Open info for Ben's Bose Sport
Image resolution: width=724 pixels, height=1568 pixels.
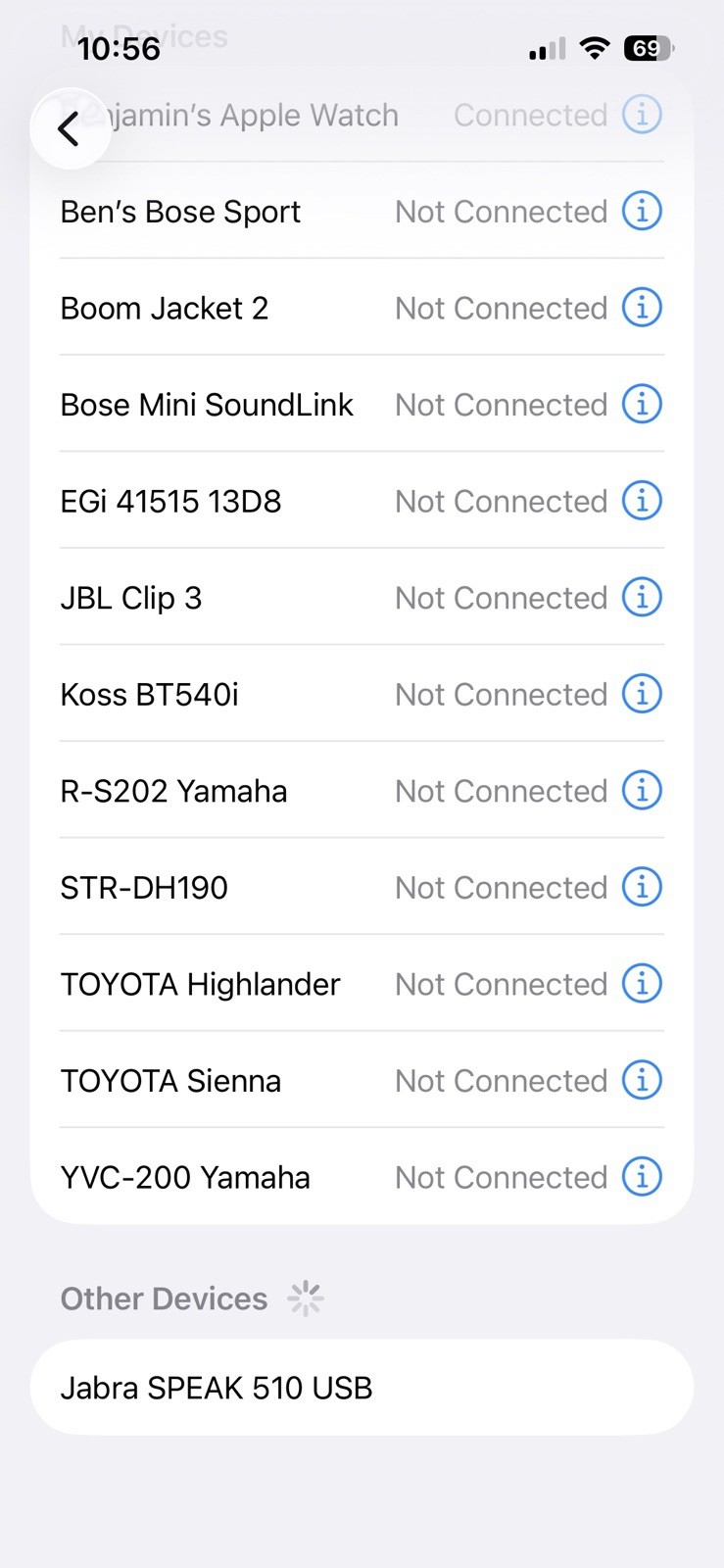(x=642, y=211)
